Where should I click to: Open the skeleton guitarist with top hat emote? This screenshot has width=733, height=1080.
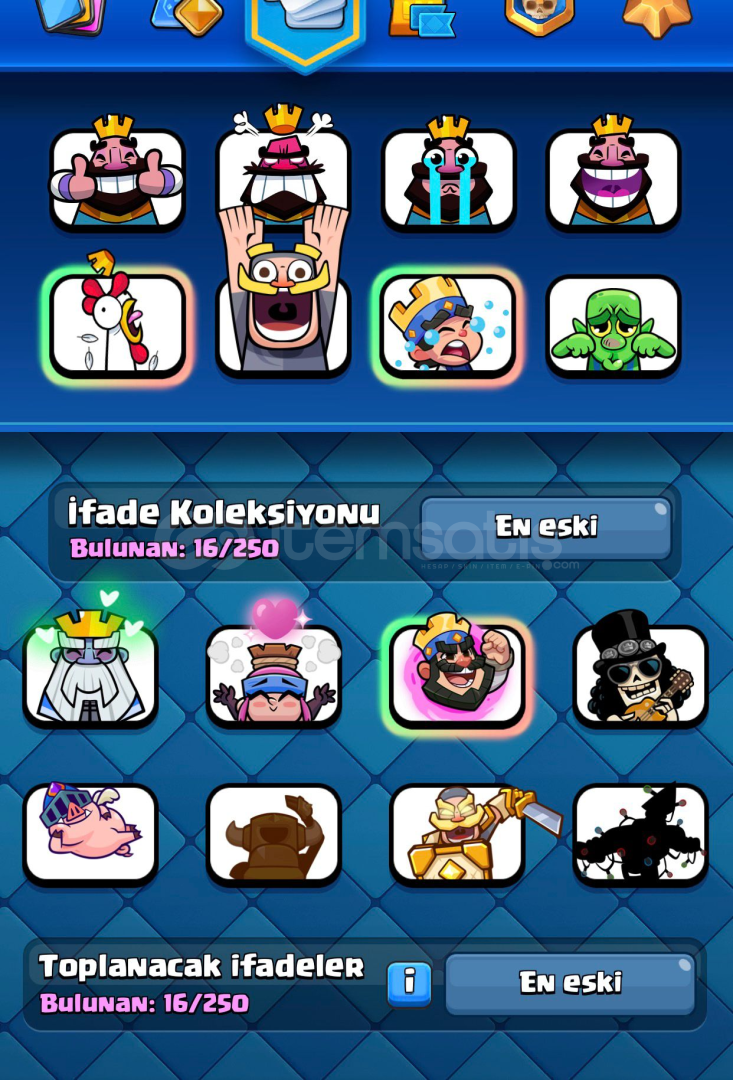(x=640, y=673)
